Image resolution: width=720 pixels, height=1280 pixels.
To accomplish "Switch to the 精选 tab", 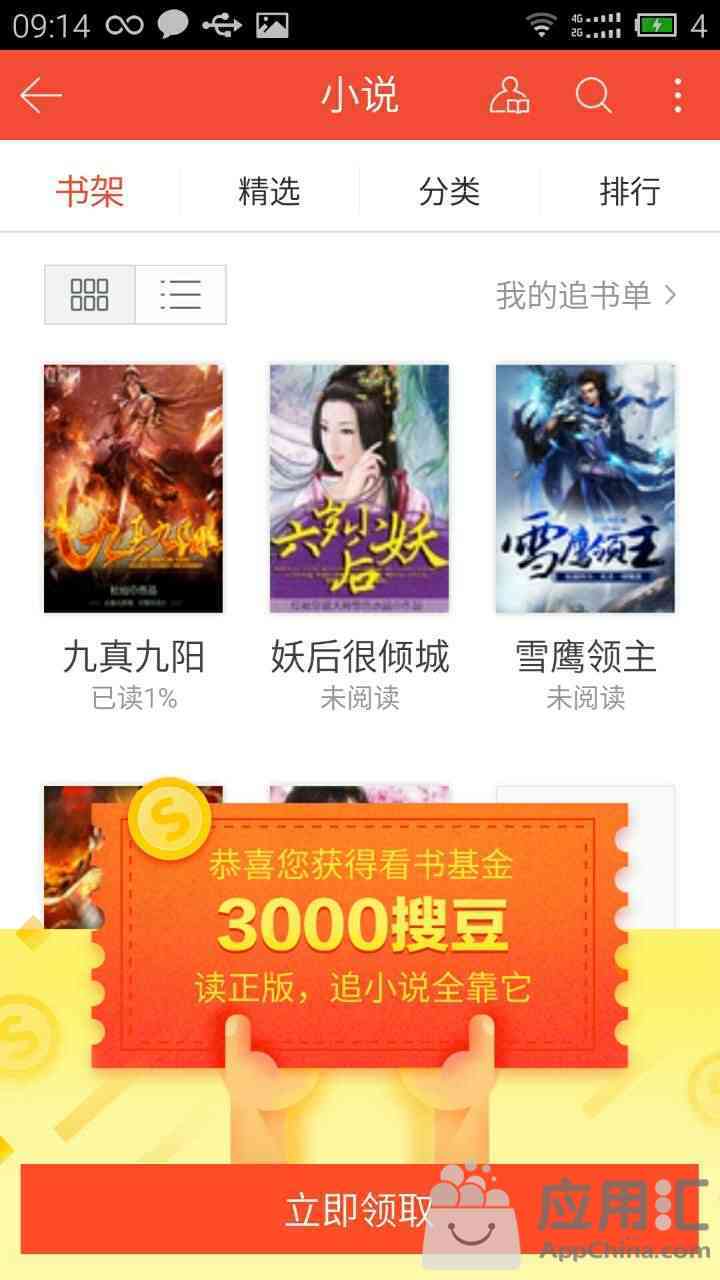I will [269, 191].
